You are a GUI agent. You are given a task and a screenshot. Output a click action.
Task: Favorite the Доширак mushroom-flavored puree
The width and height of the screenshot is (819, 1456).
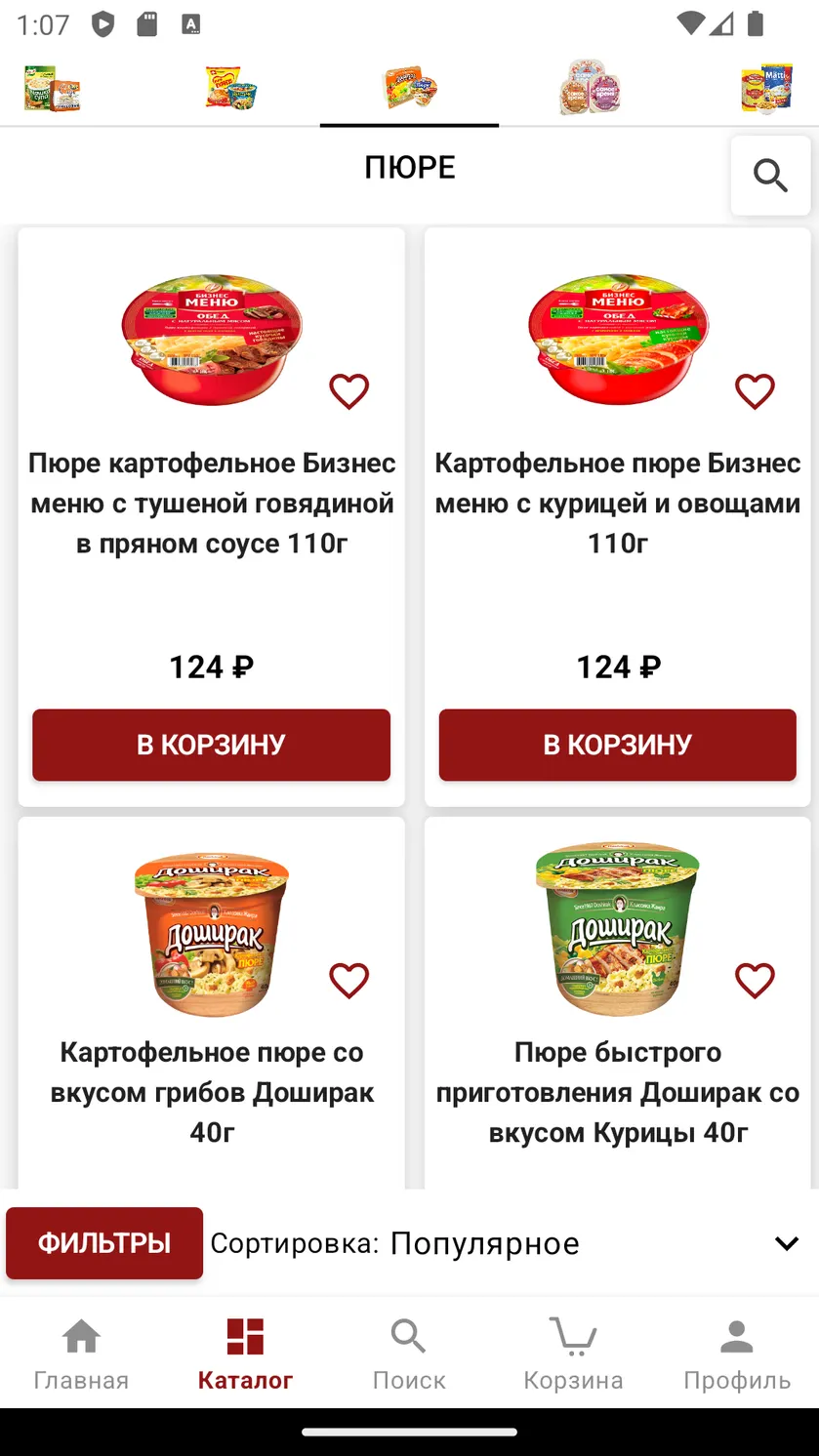click(348, 981)
